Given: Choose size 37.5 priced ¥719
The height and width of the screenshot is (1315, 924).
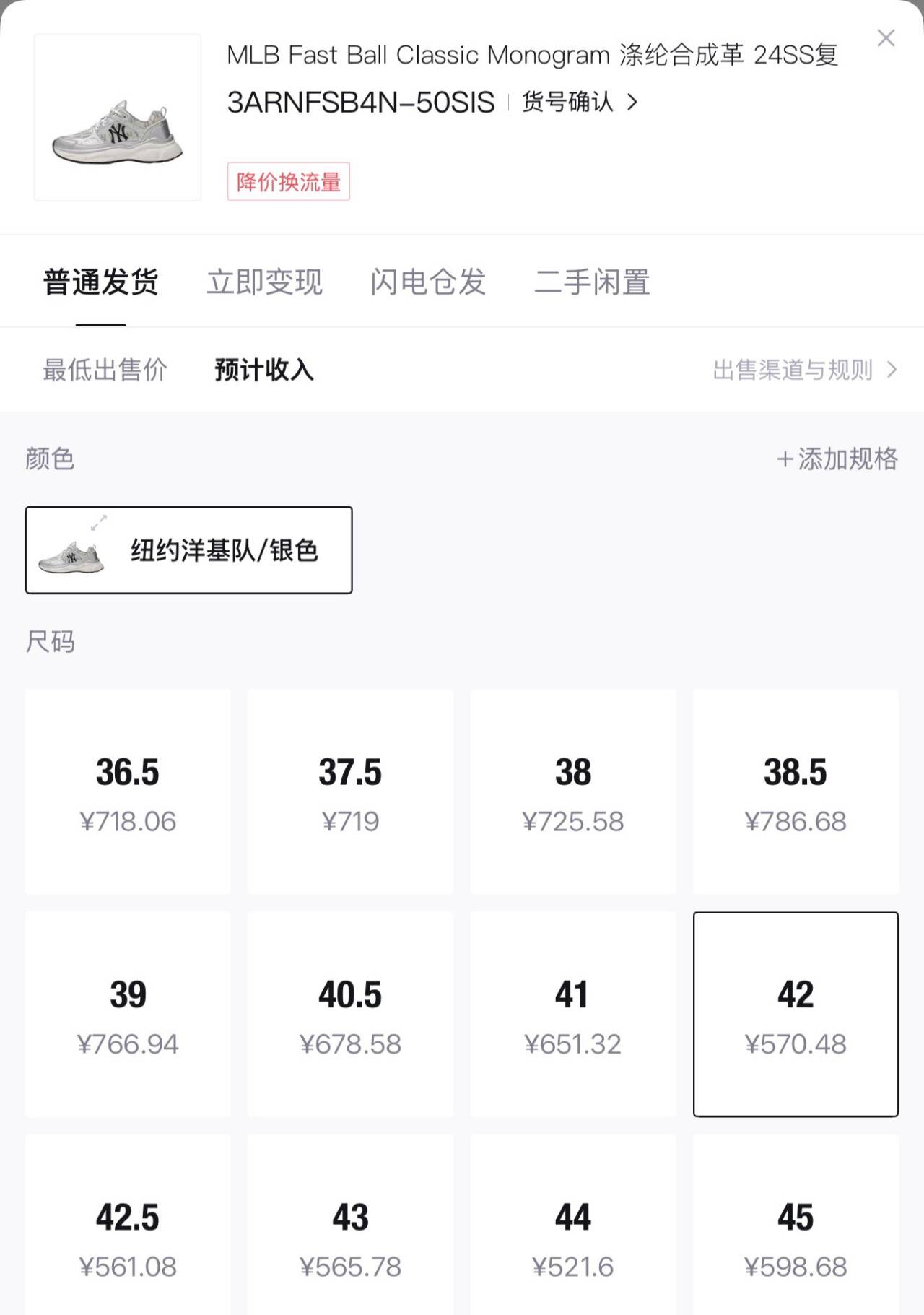Looking at the screenshot, I should (x=350, y=791).
